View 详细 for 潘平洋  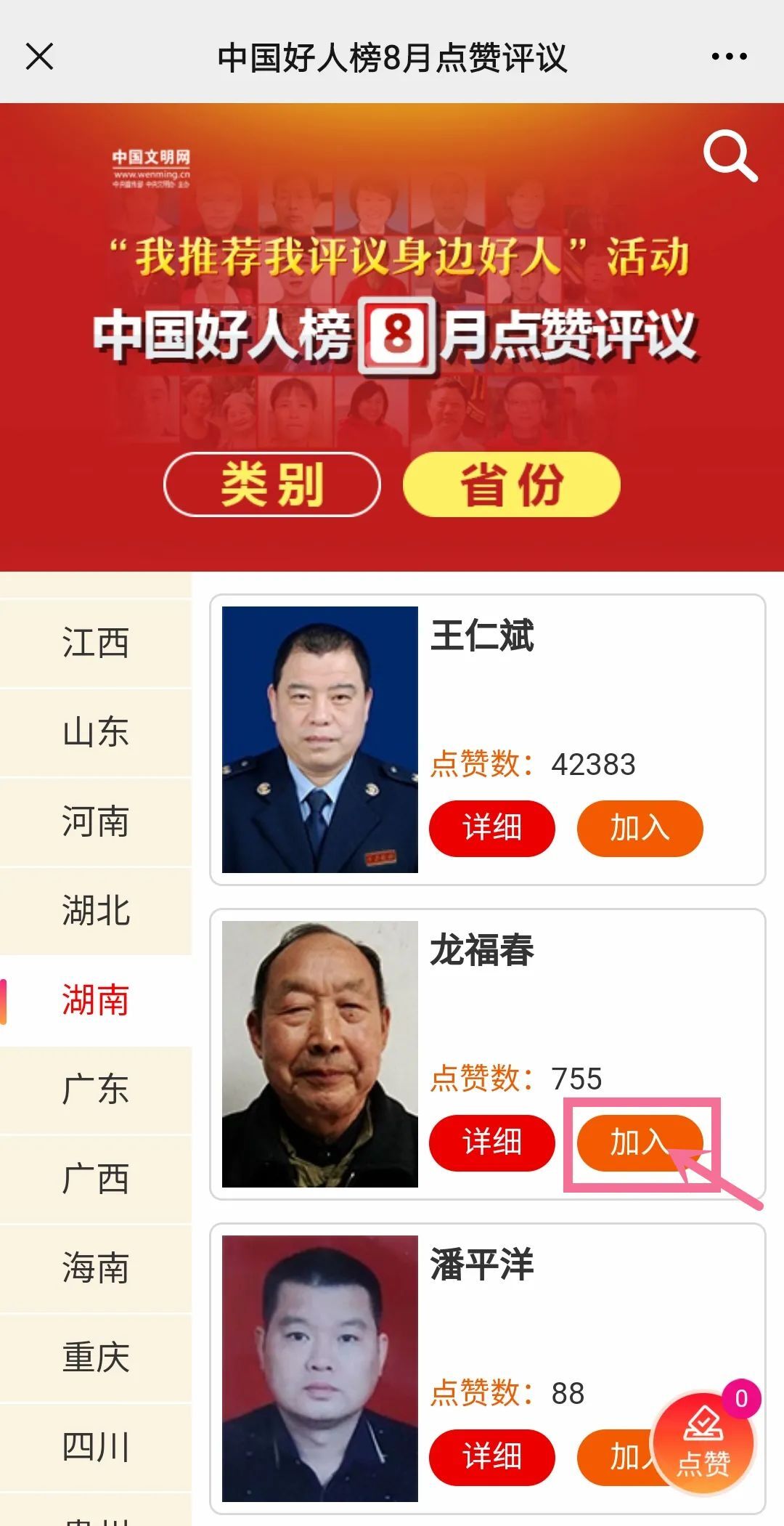(x=492, y=1457)
